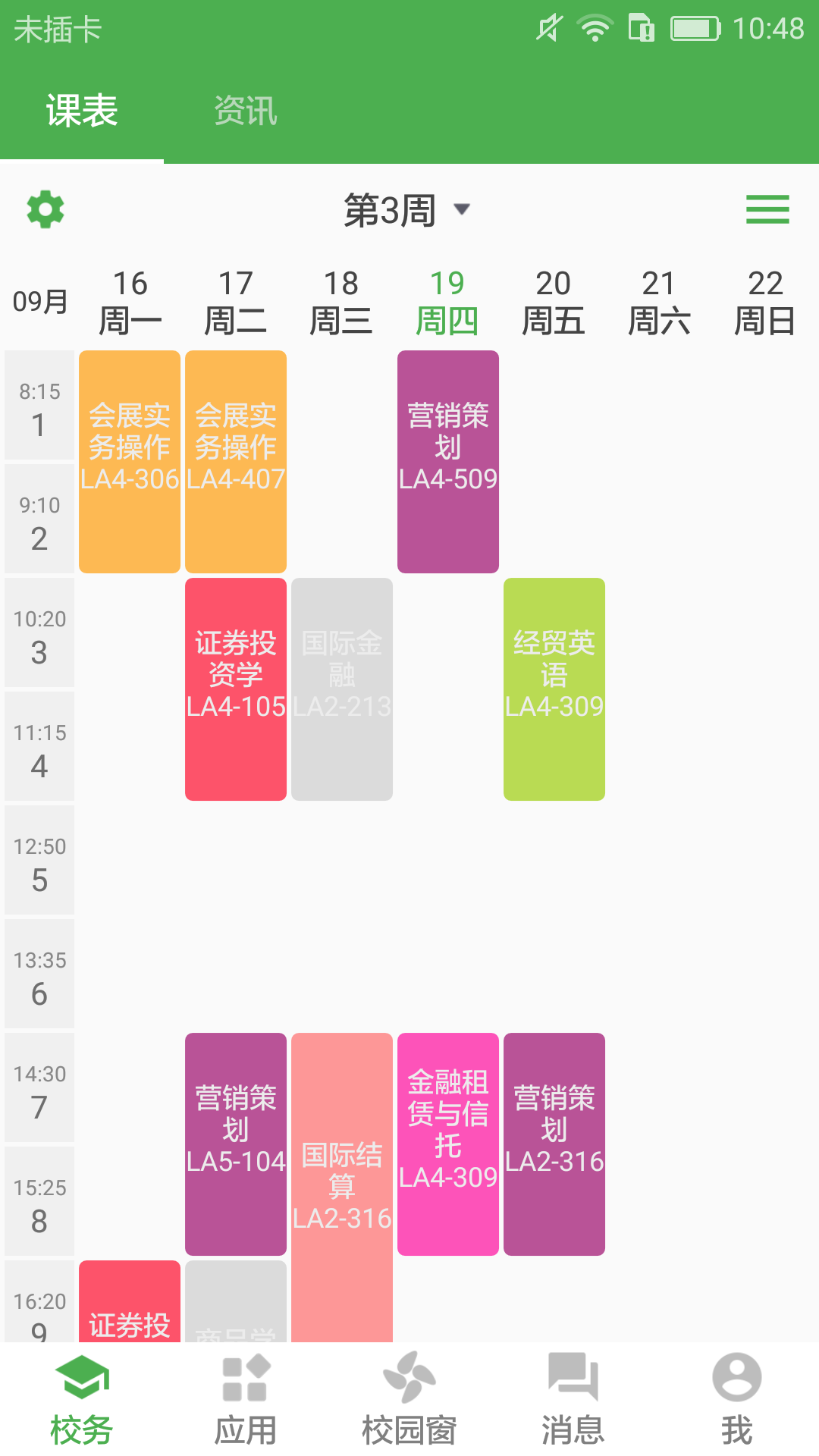Click 09月 to change displayed month

tap(38, 300)
